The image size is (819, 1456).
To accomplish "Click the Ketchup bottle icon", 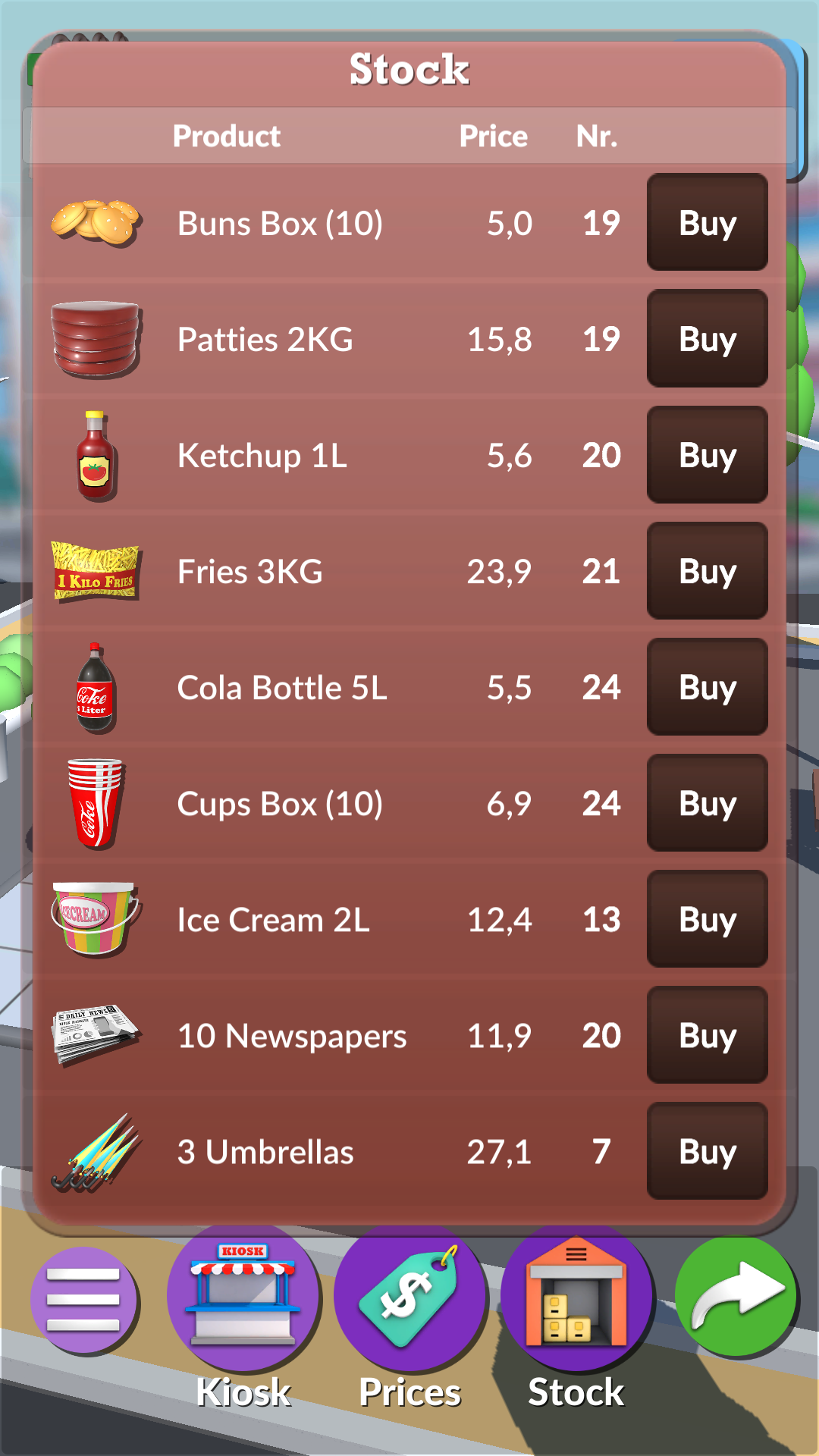I will coord(93,455).
